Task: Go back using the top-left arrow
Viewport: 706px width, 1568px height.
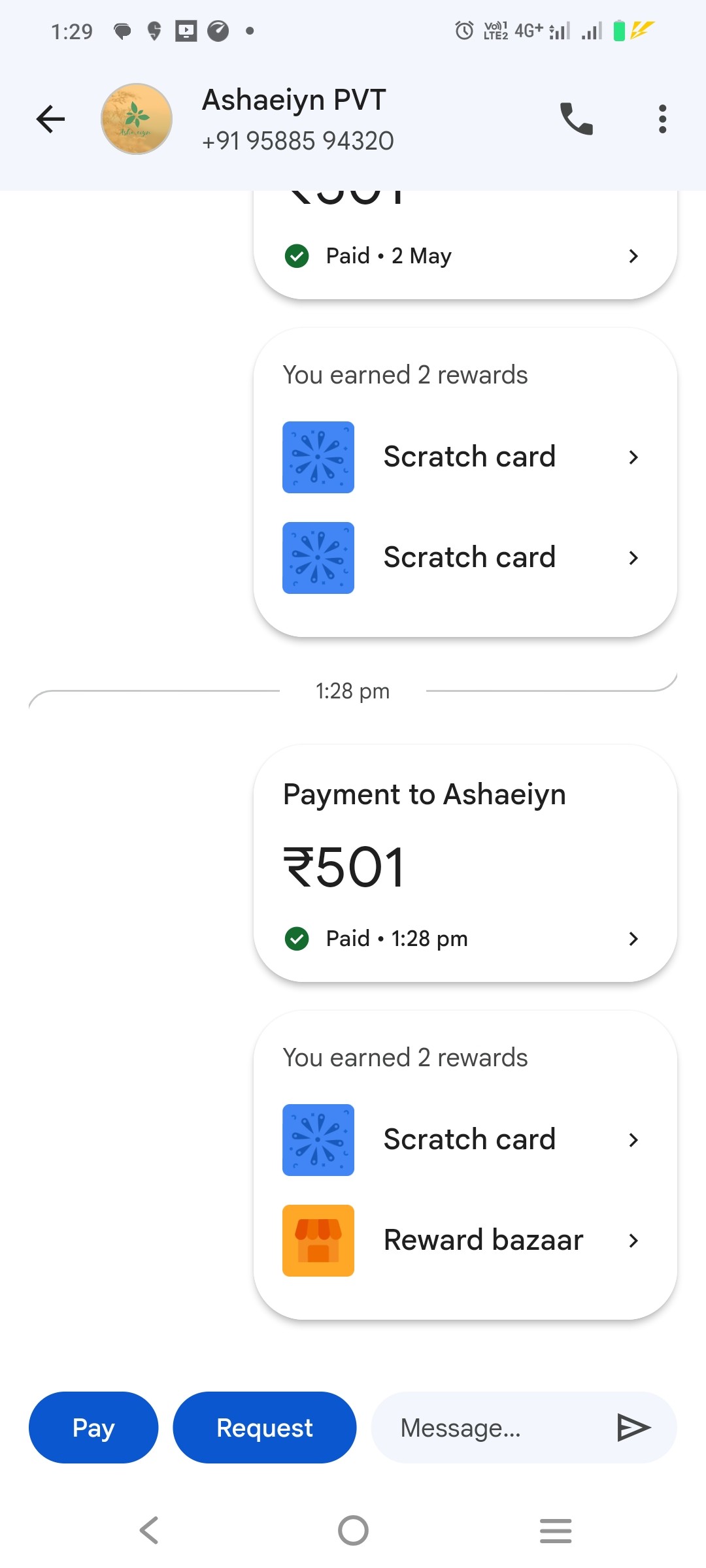Action: tap(50, 119)
